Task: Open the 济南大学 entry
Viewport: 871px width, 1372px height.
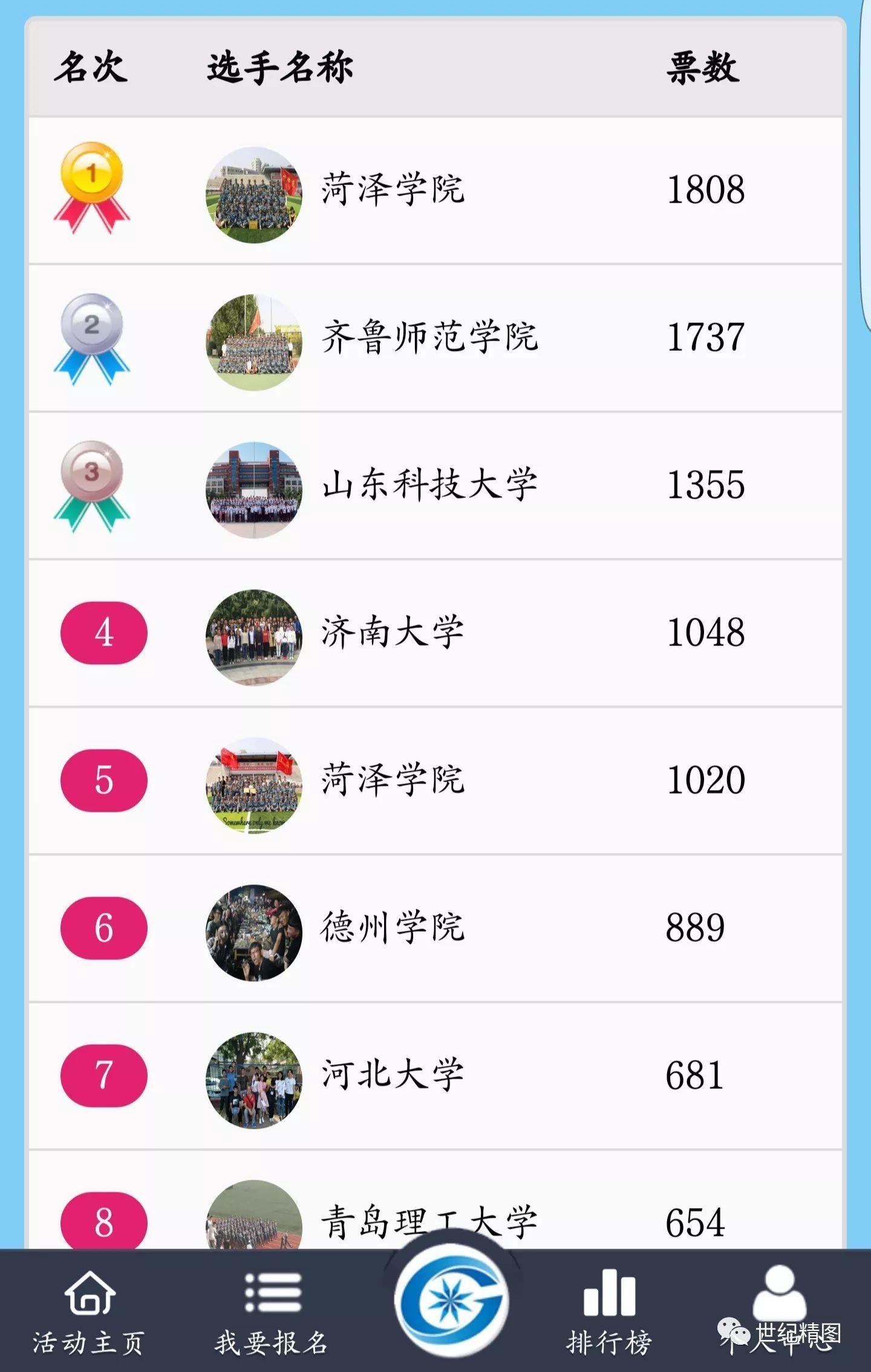Action: click(393, 633)
